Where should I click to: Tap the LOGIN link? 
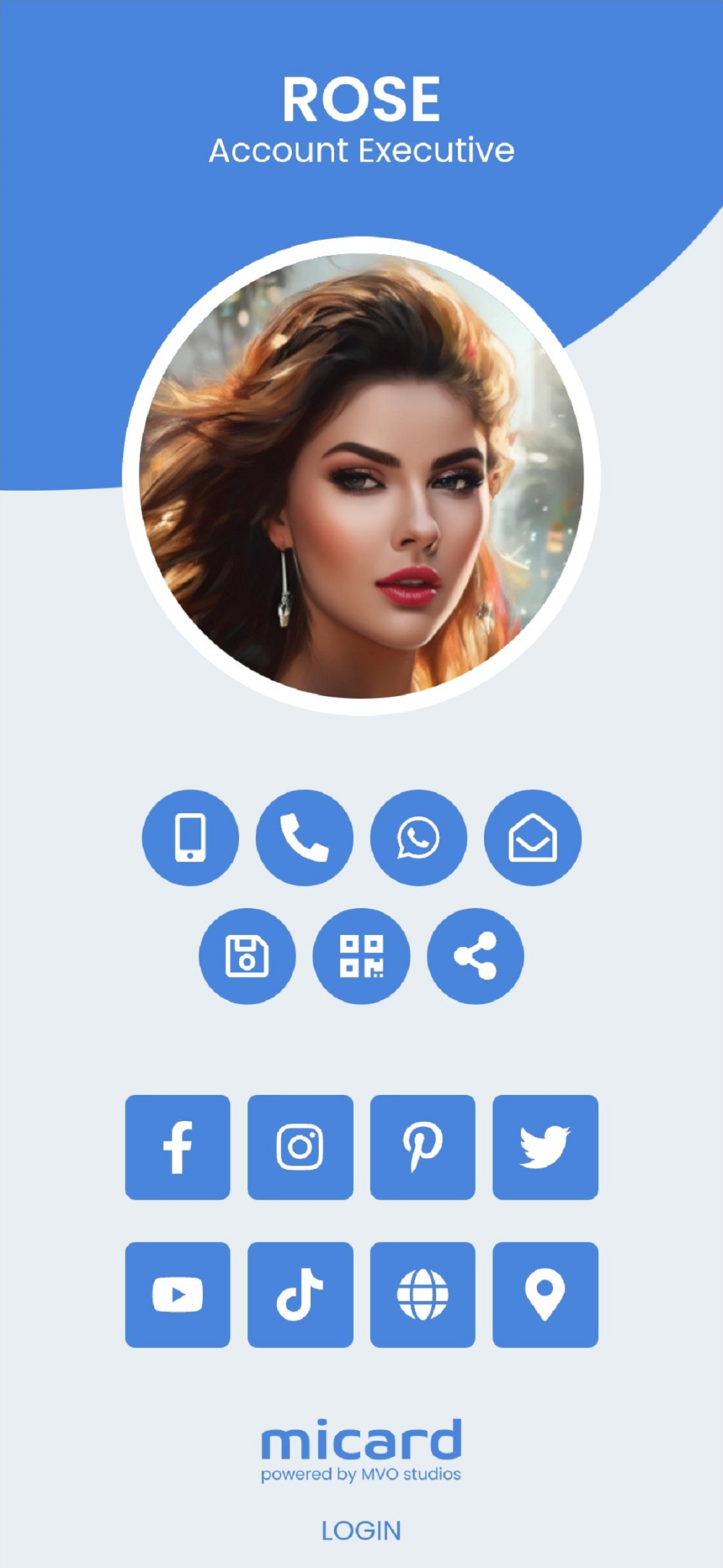click(361, 1530)
